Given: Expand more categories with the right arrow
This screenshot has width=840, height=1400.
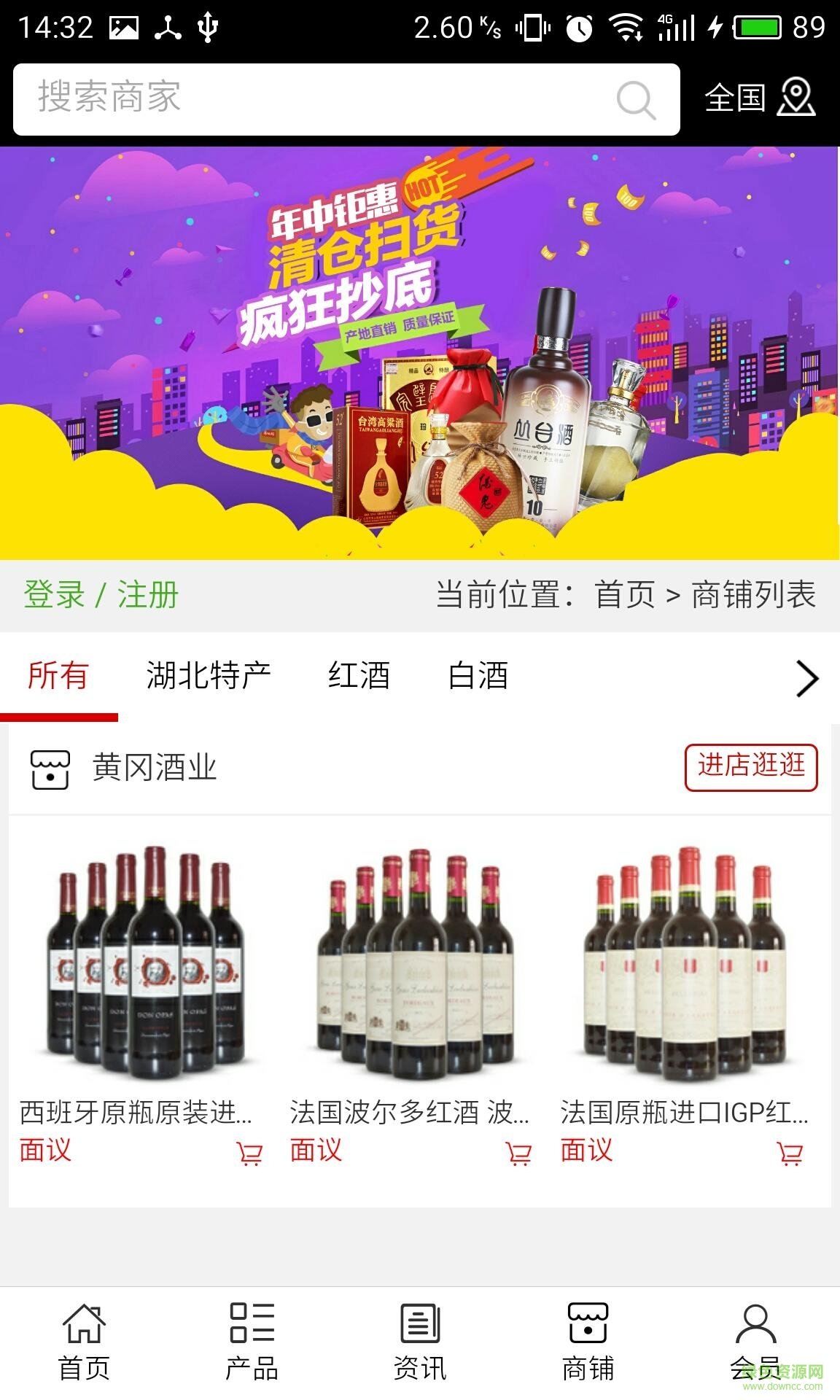Looking at the screenshot, I should pyautogui.click(x=806, y=678).
